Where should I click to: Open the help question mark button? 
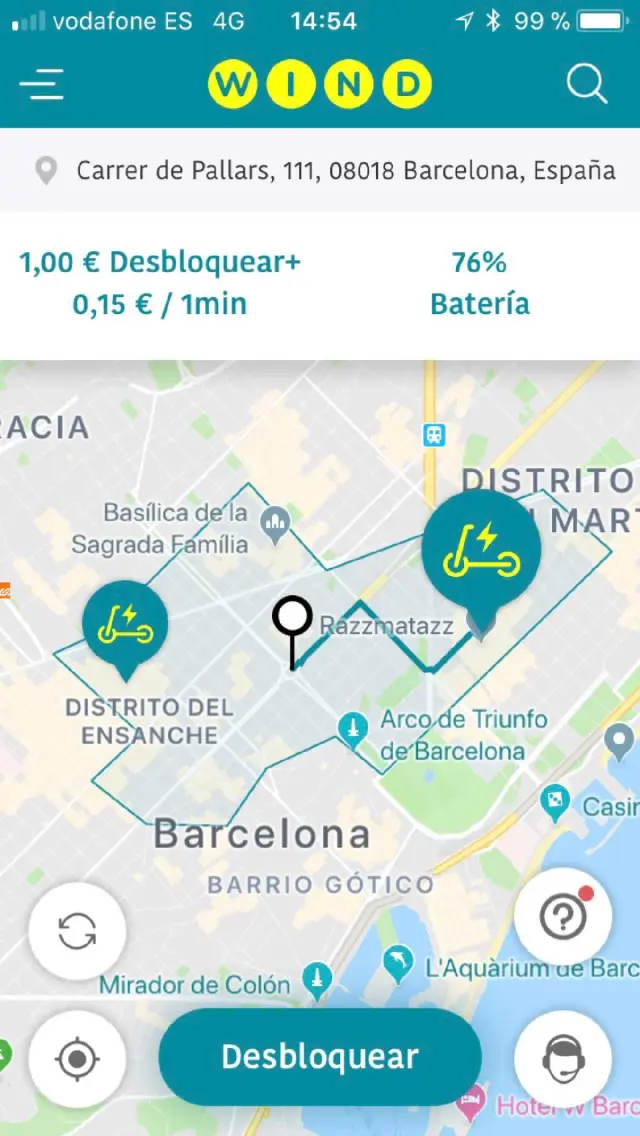tap(562, 918)
